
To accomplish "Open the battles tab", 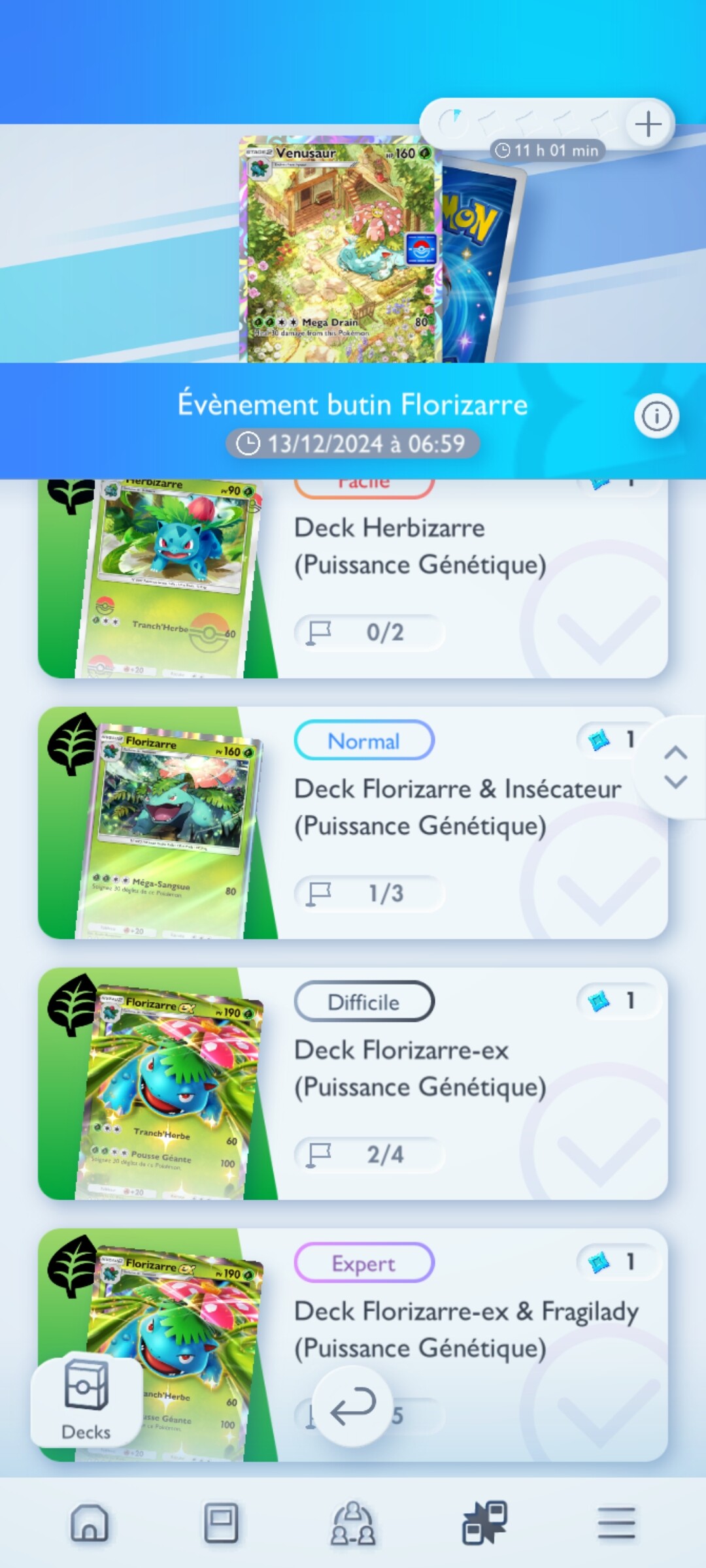I will pyautogui.click(x=485, y=1524).
